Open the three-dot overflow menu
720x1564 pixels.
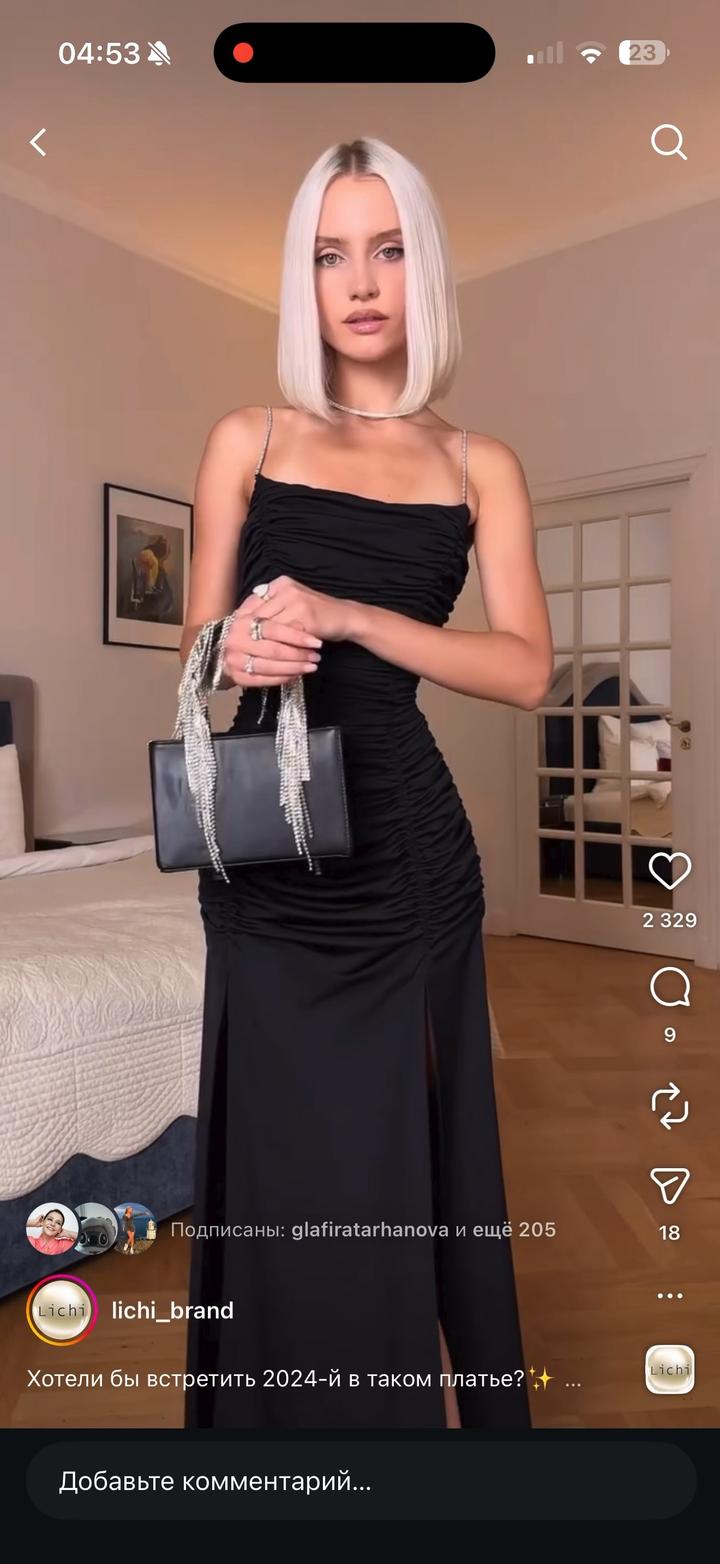pos(669,1296)
